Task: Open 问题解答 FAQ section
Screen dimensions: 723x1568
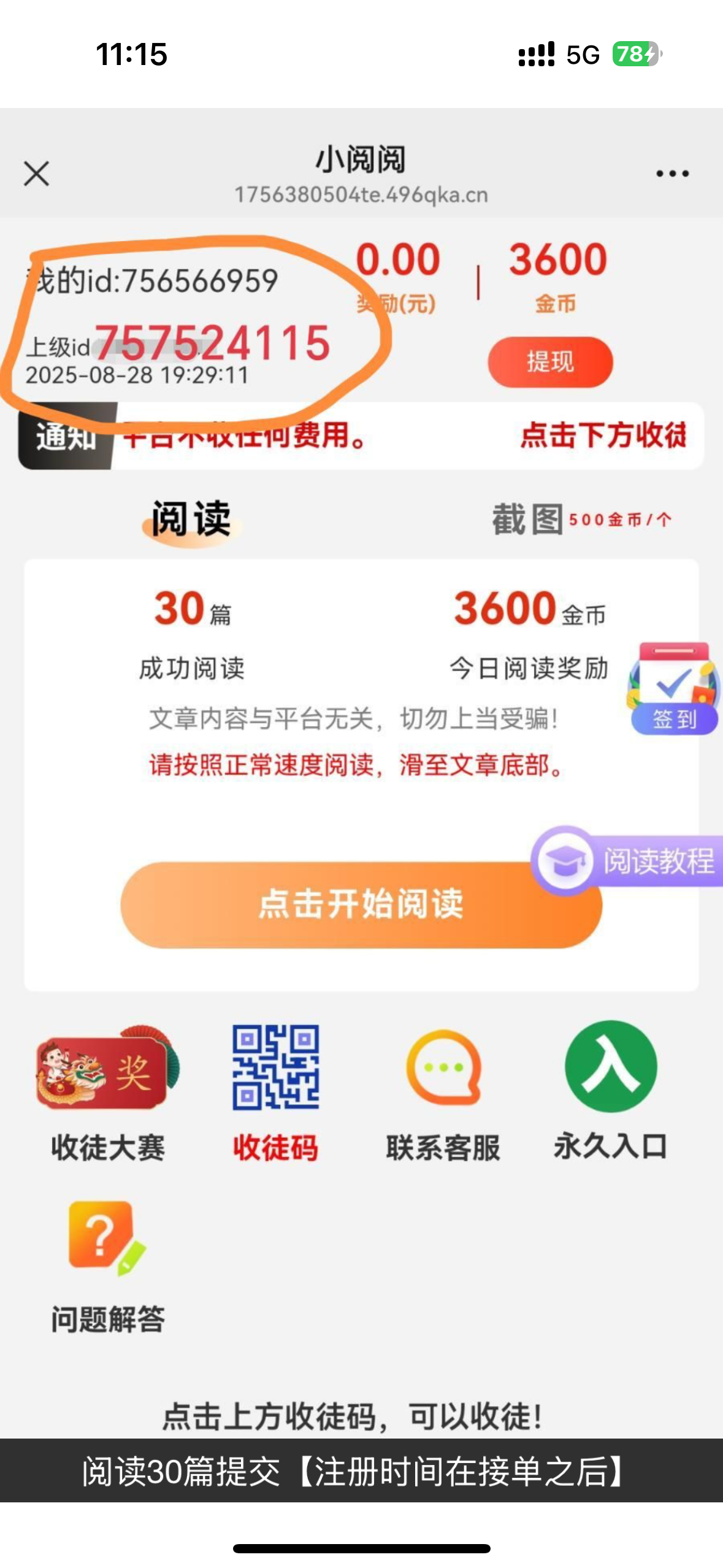Action: 108,1265
